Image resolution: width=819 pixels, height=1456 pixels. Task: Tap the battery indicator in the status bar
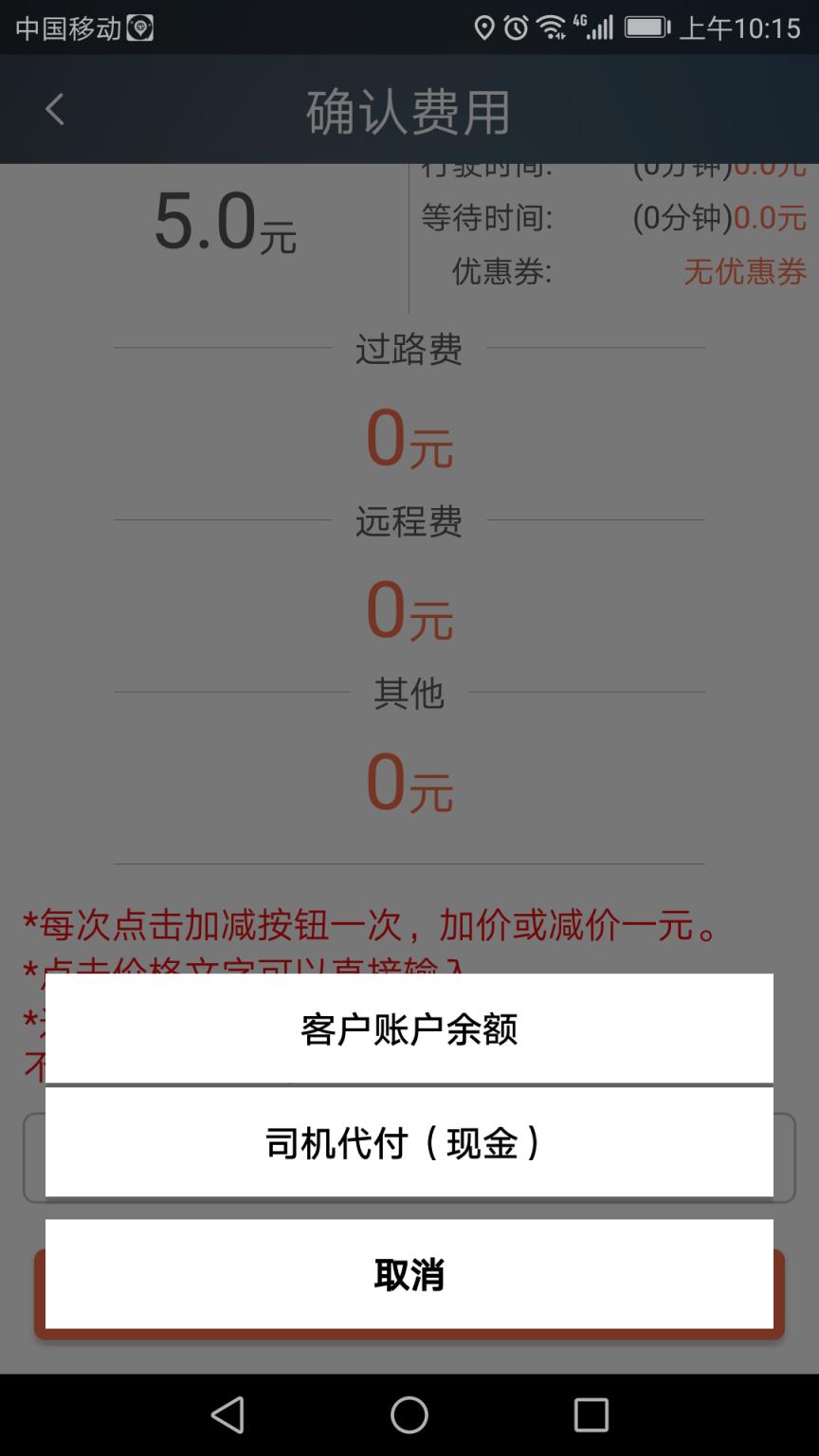(645, 28)
